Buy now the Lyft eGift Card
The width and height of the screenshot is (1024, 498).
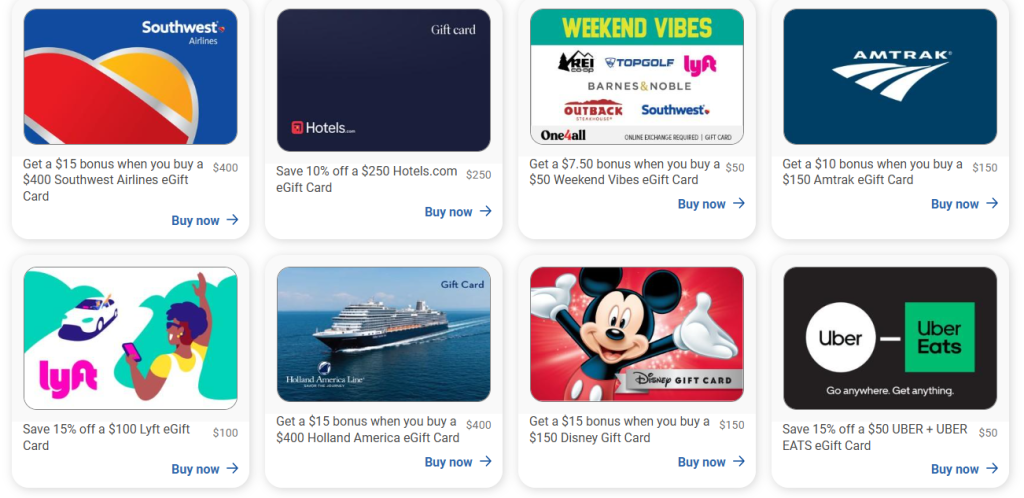coord(204,469)
